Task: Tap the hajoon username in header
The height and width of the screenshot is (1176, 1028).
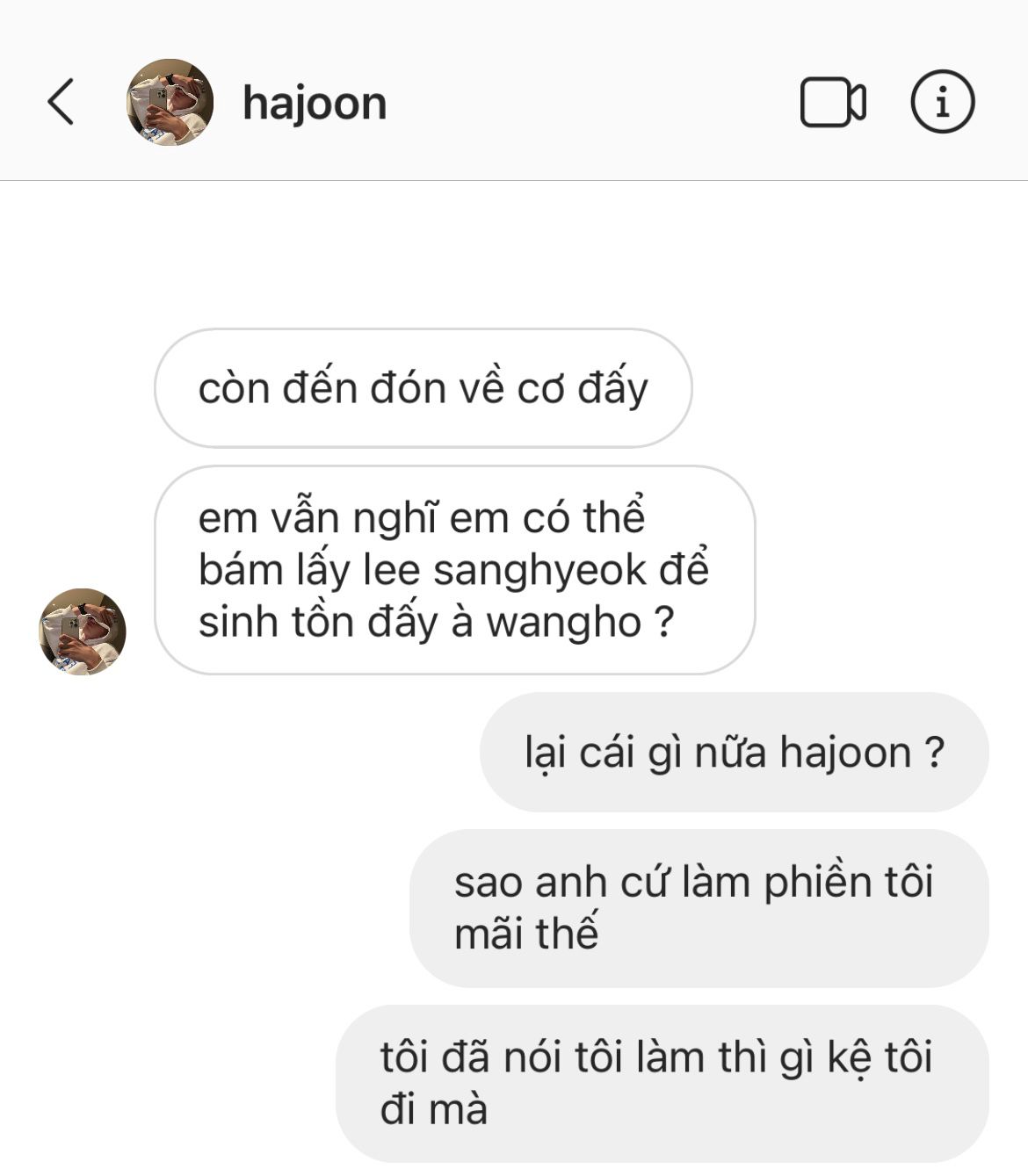Action: [x=315, y=103]
